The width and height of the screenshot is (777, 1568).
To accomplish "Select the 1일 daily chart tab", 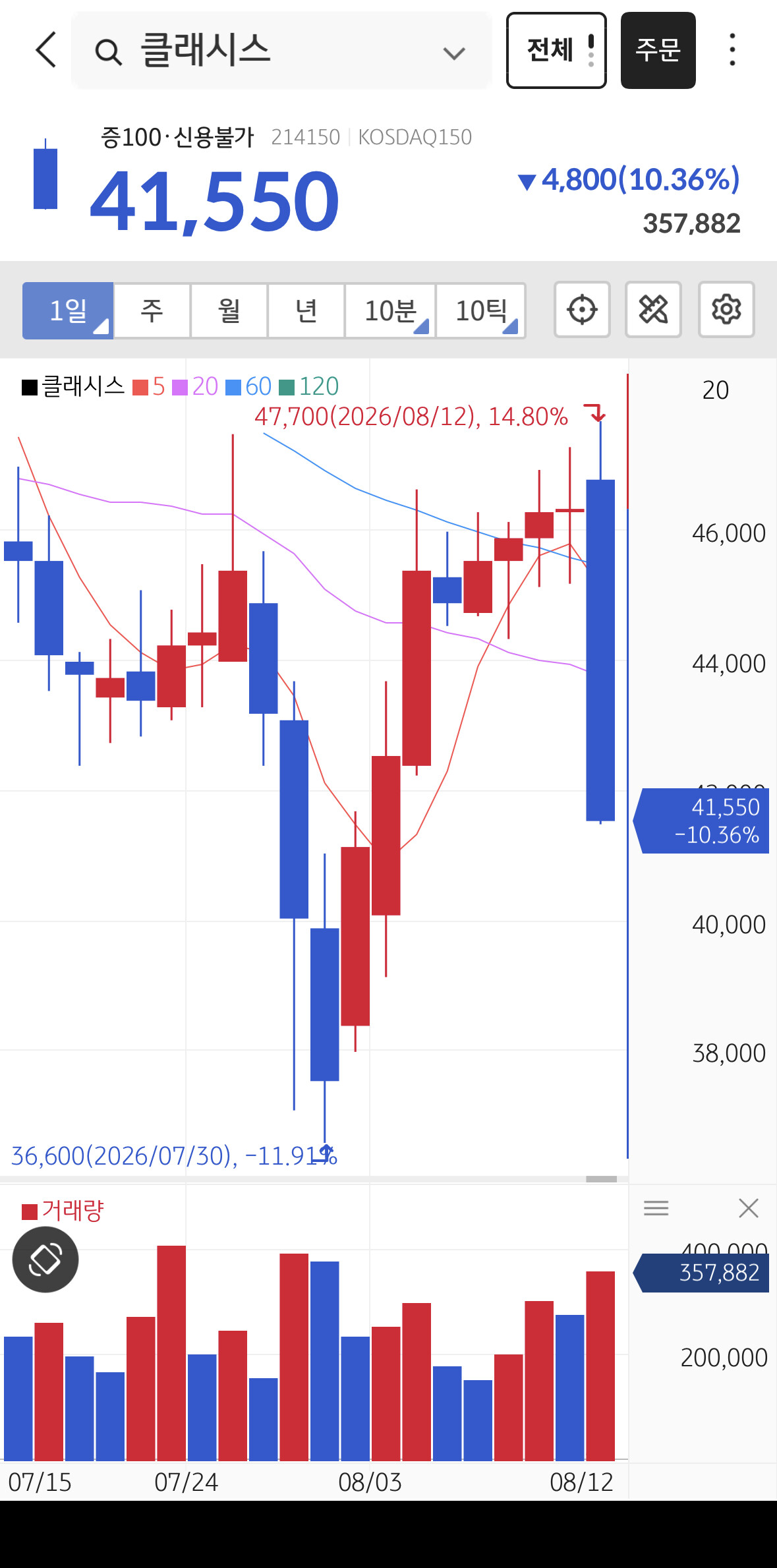I will pyautogui.click(x=68, y=310).
